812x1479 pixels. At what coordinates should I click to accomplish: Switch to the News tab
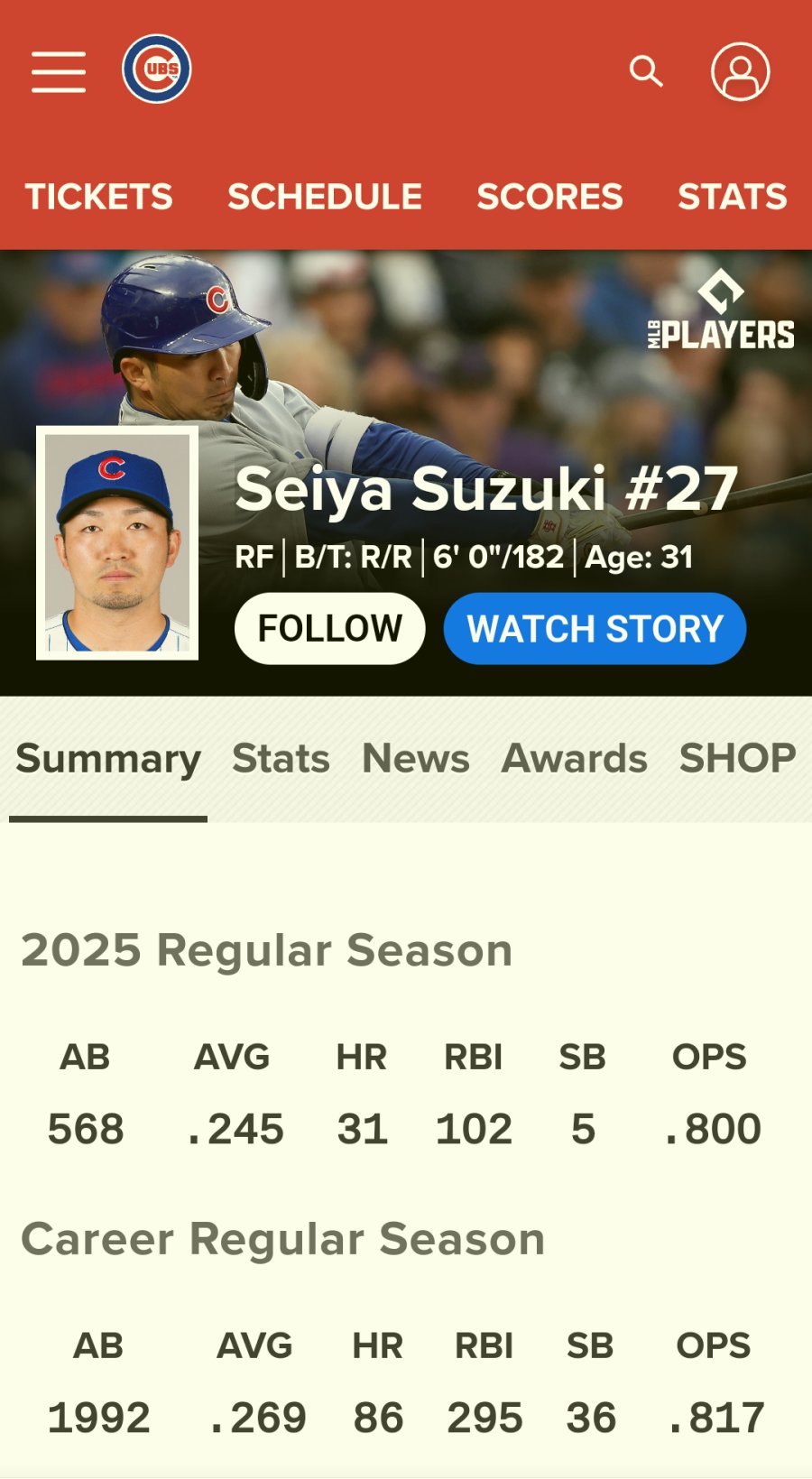click(x=415, y=759)
